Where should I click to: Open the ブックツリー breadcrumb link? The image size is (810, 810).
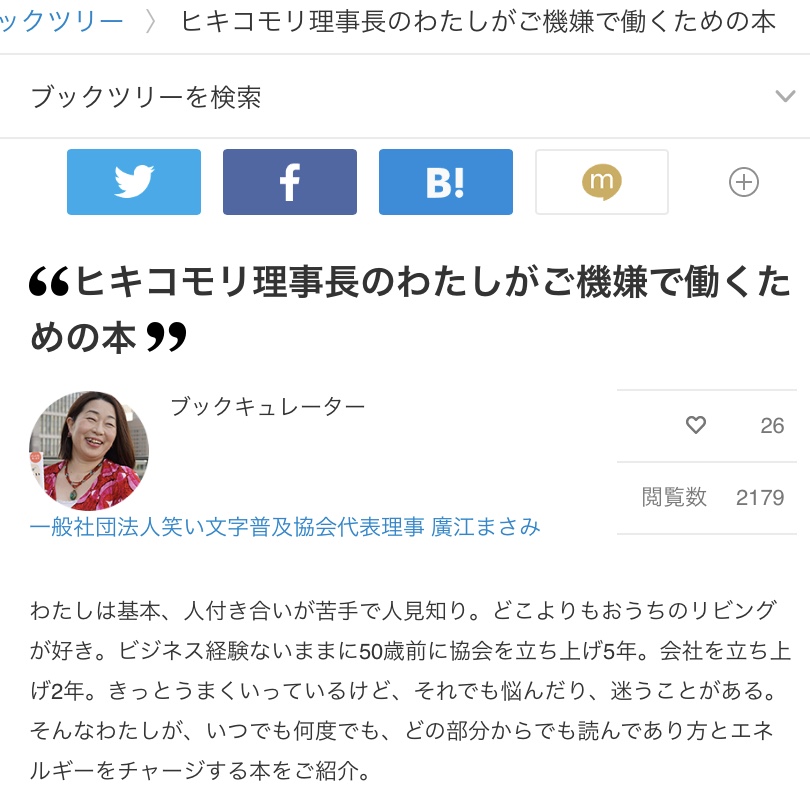point(62,22)
